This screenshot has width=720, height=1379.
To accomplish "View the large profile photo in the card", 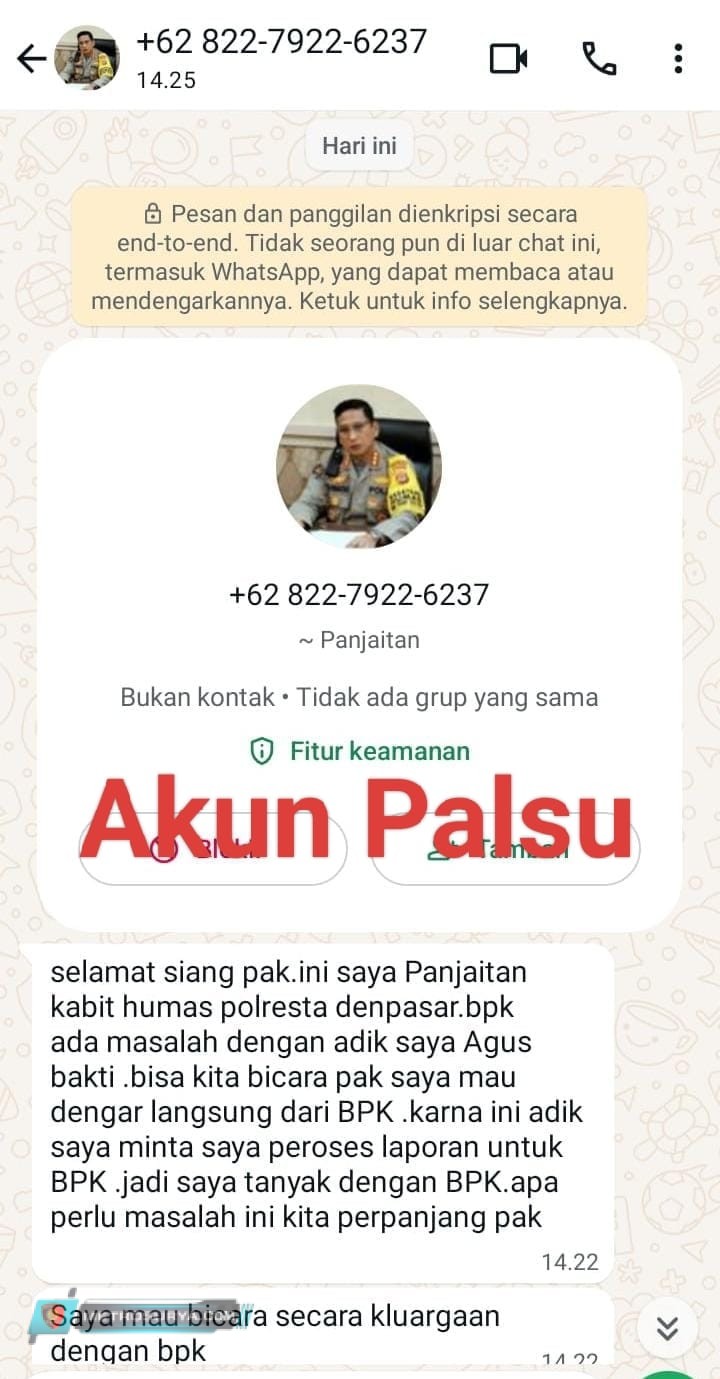I will point(358,466).
